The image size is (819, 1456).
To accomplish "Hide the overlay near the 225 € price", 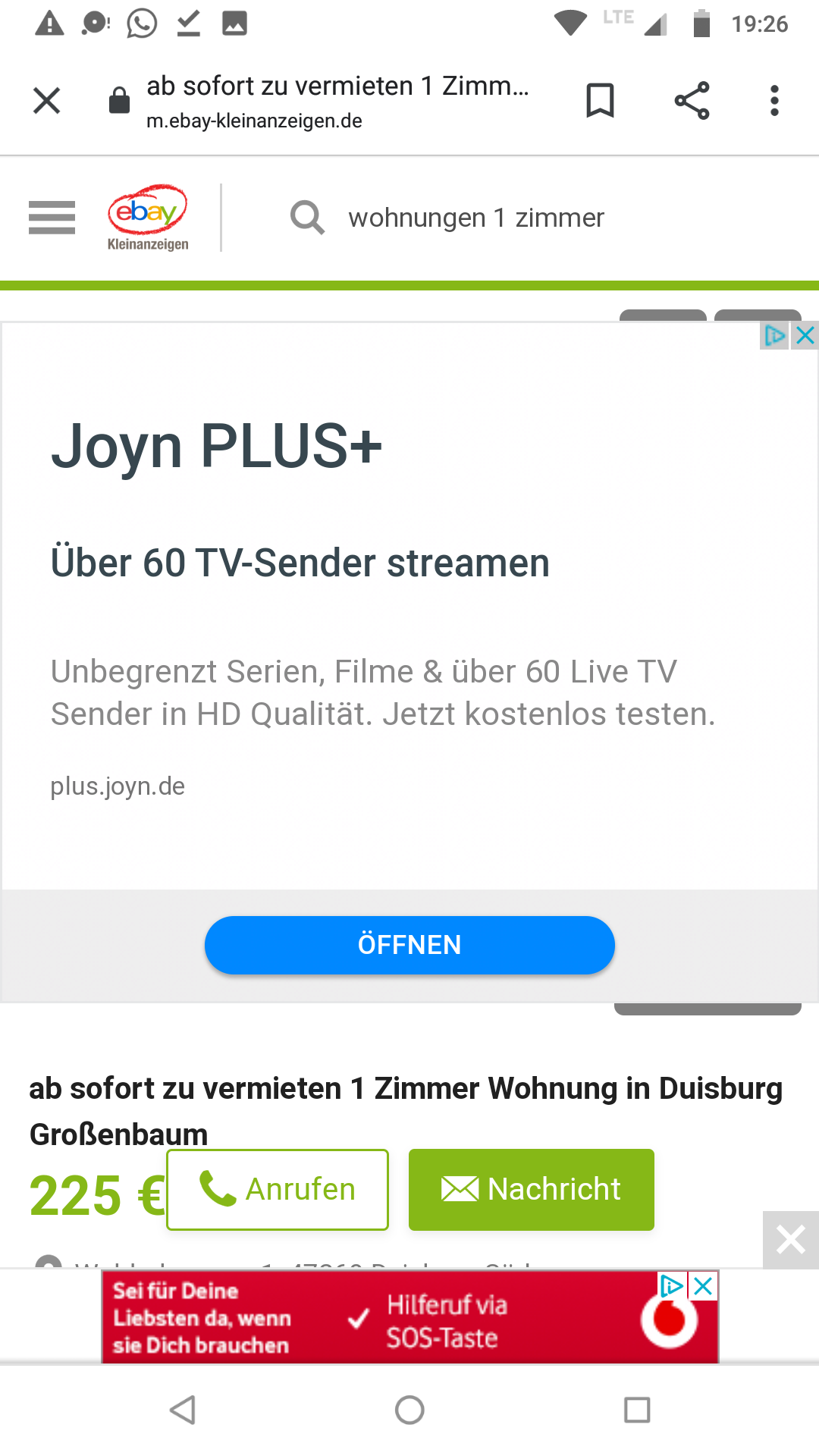I will (x=790, y=1239).
